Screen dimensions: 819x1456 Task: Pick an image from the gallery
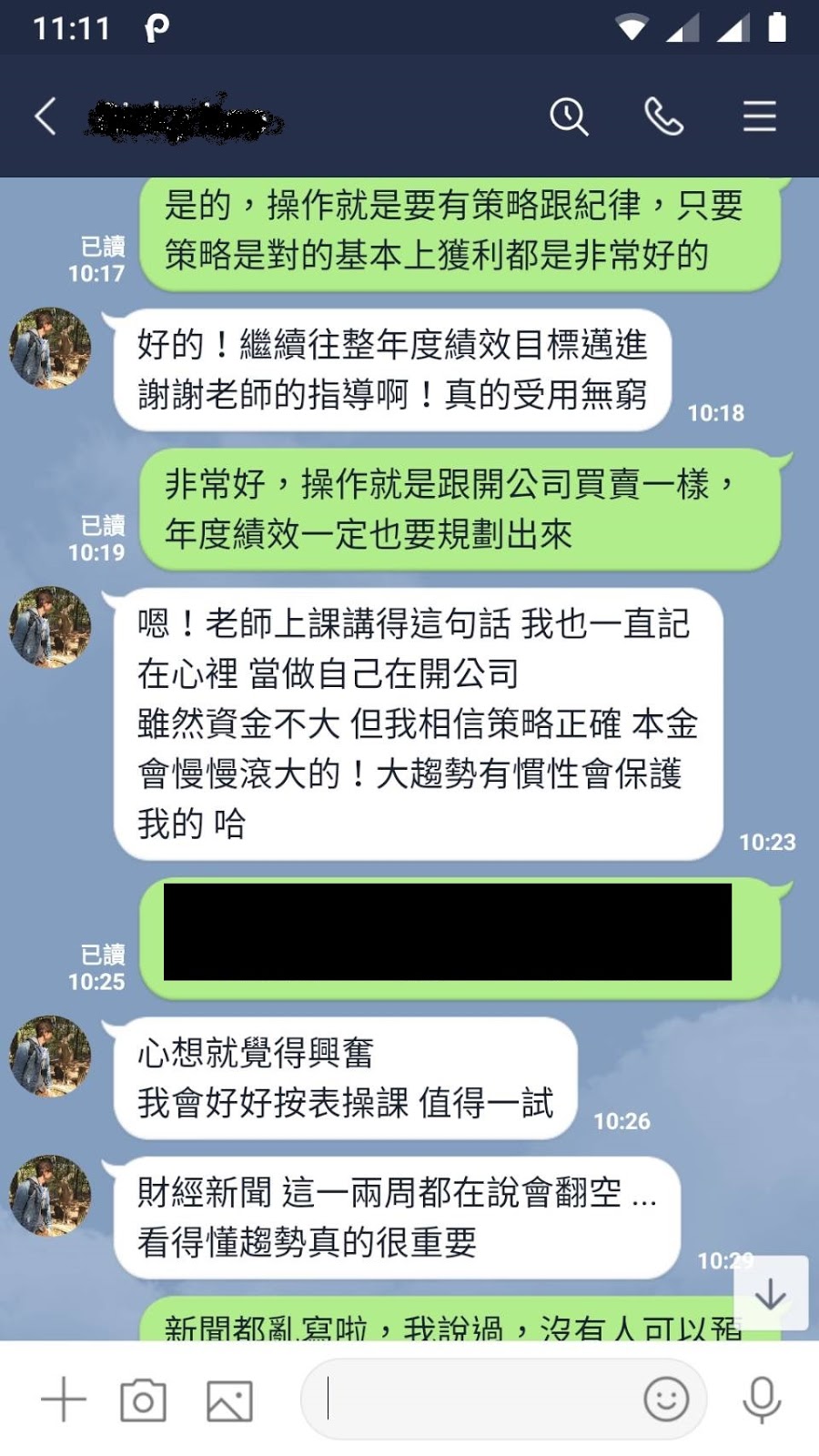(x=229, y=1400)
